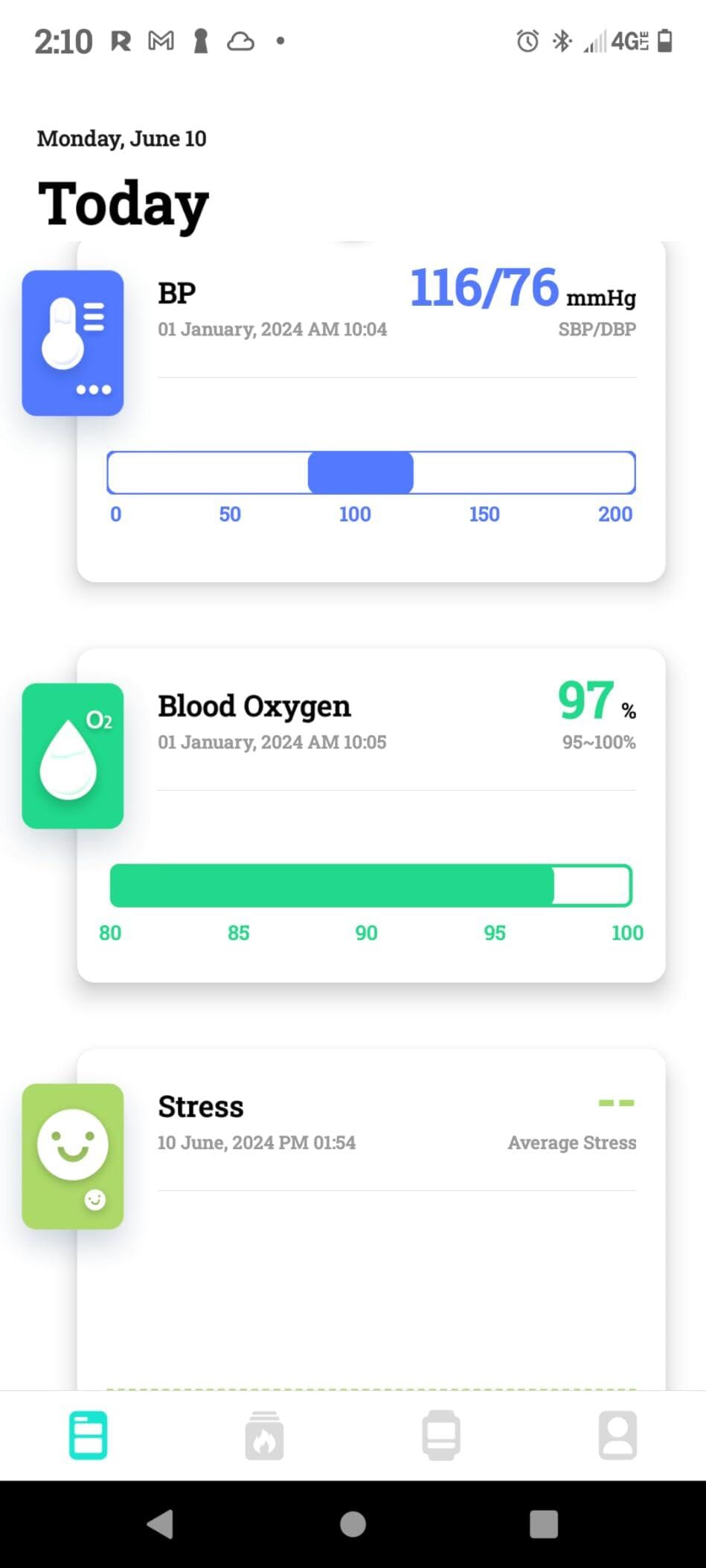Go to the profile tab
This screenshot has height=1568, width=706.
[617, 1435]
